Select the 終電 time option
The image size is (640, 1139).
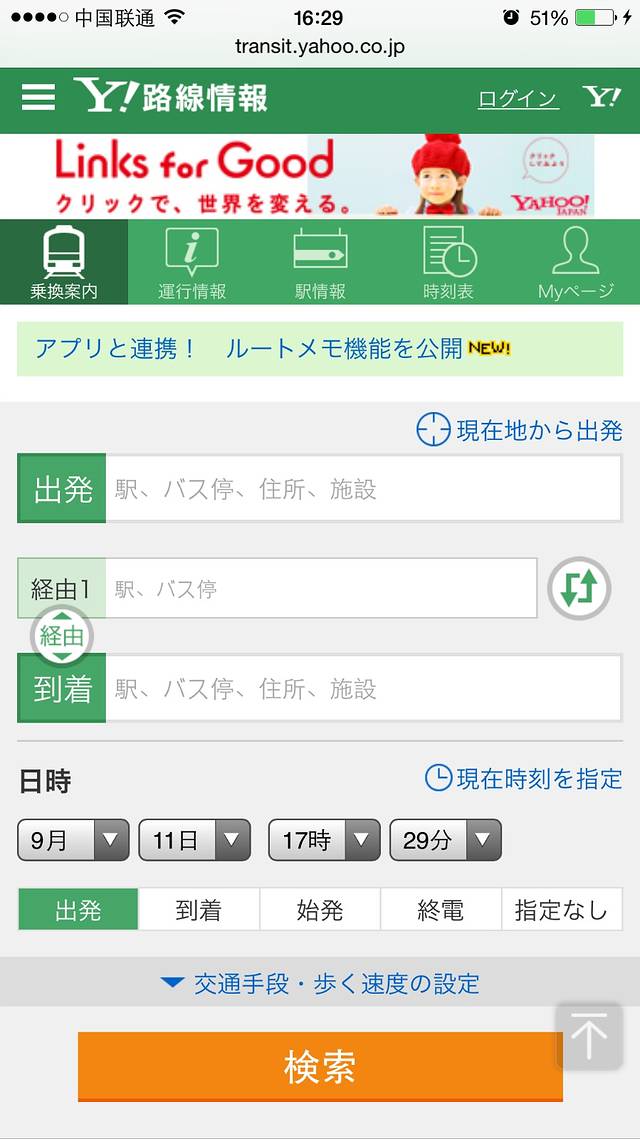[x=440, y=910]
